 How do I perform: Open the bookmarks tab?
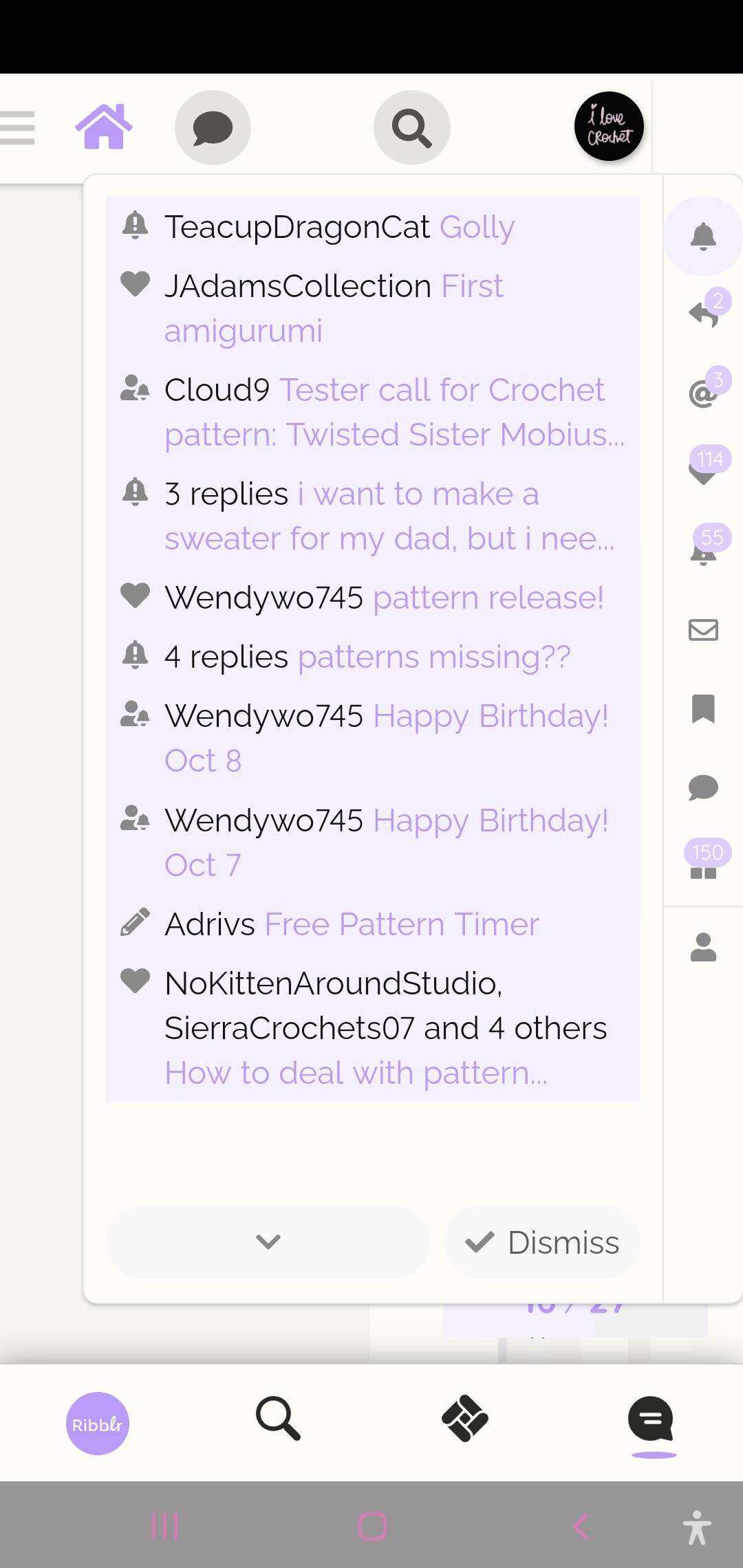(703, 708)
